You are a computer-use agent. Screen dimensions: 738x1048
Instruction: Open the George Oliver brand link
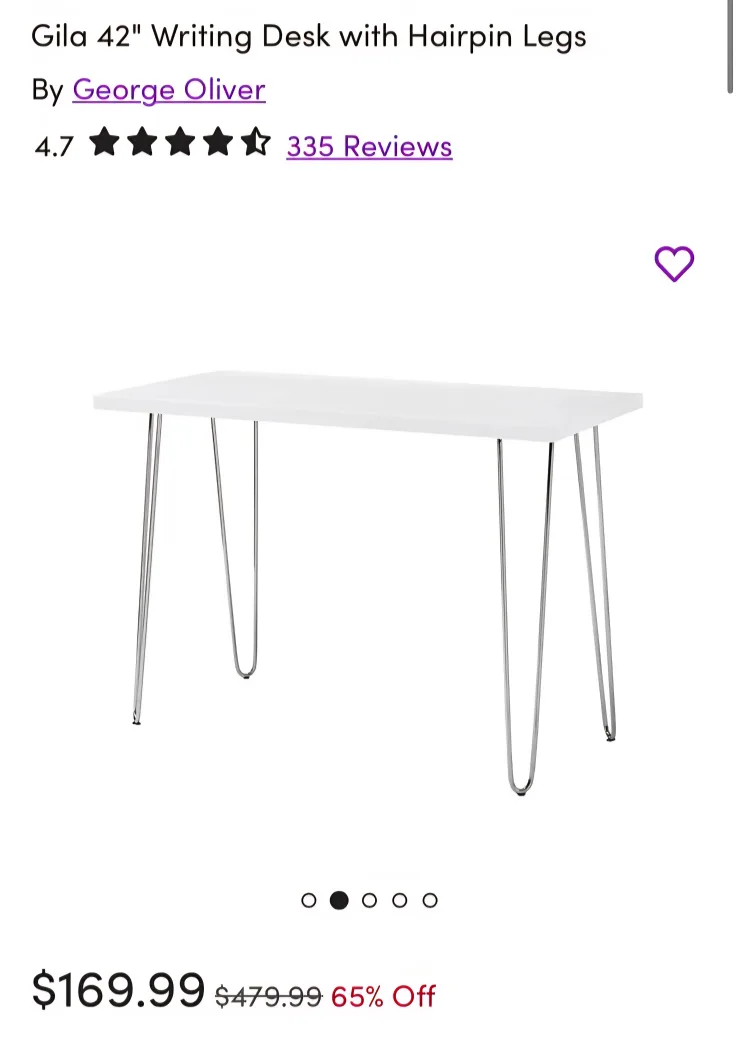pyautogui.click(x=168, y=90)
